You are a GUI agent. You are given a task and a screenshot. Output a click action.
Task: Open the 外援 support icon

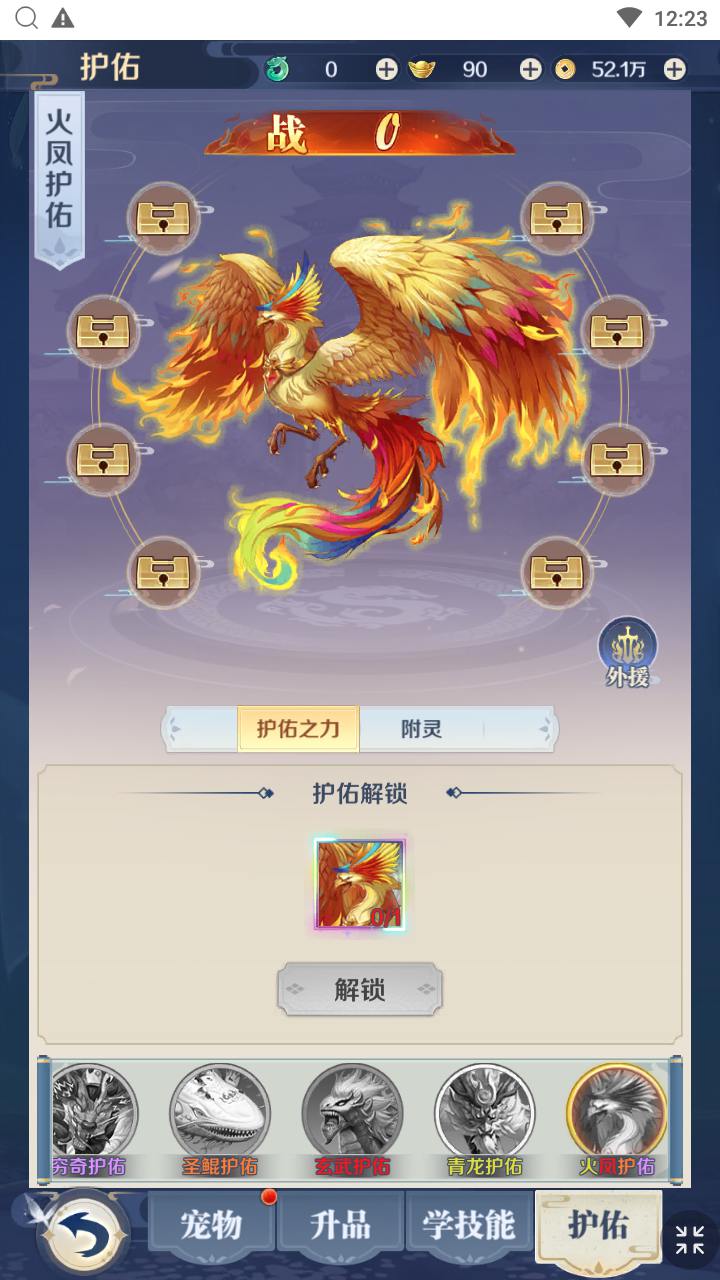tap(628, 652)
